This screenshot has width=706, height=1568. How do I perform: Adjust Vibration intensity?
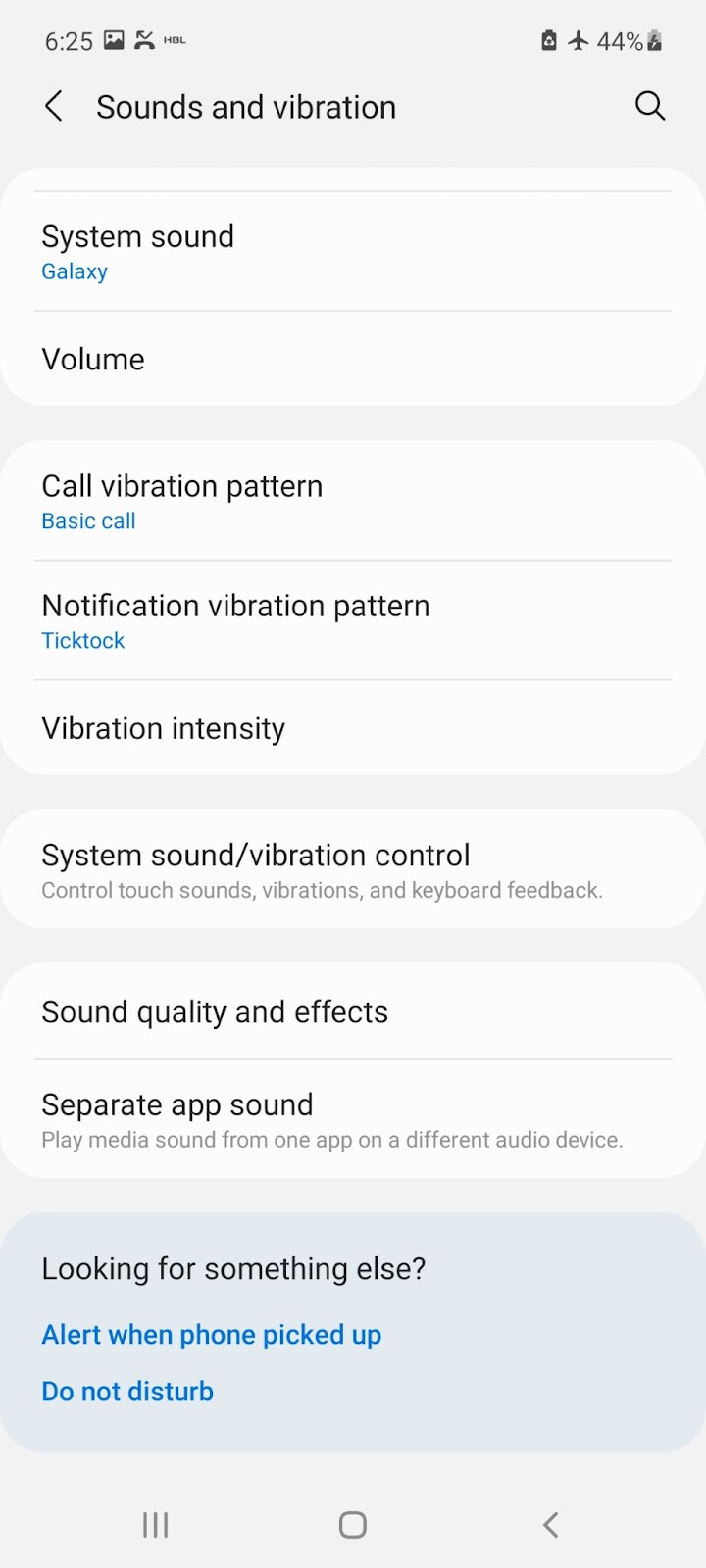pyautogui.click(x=353, y=728)
